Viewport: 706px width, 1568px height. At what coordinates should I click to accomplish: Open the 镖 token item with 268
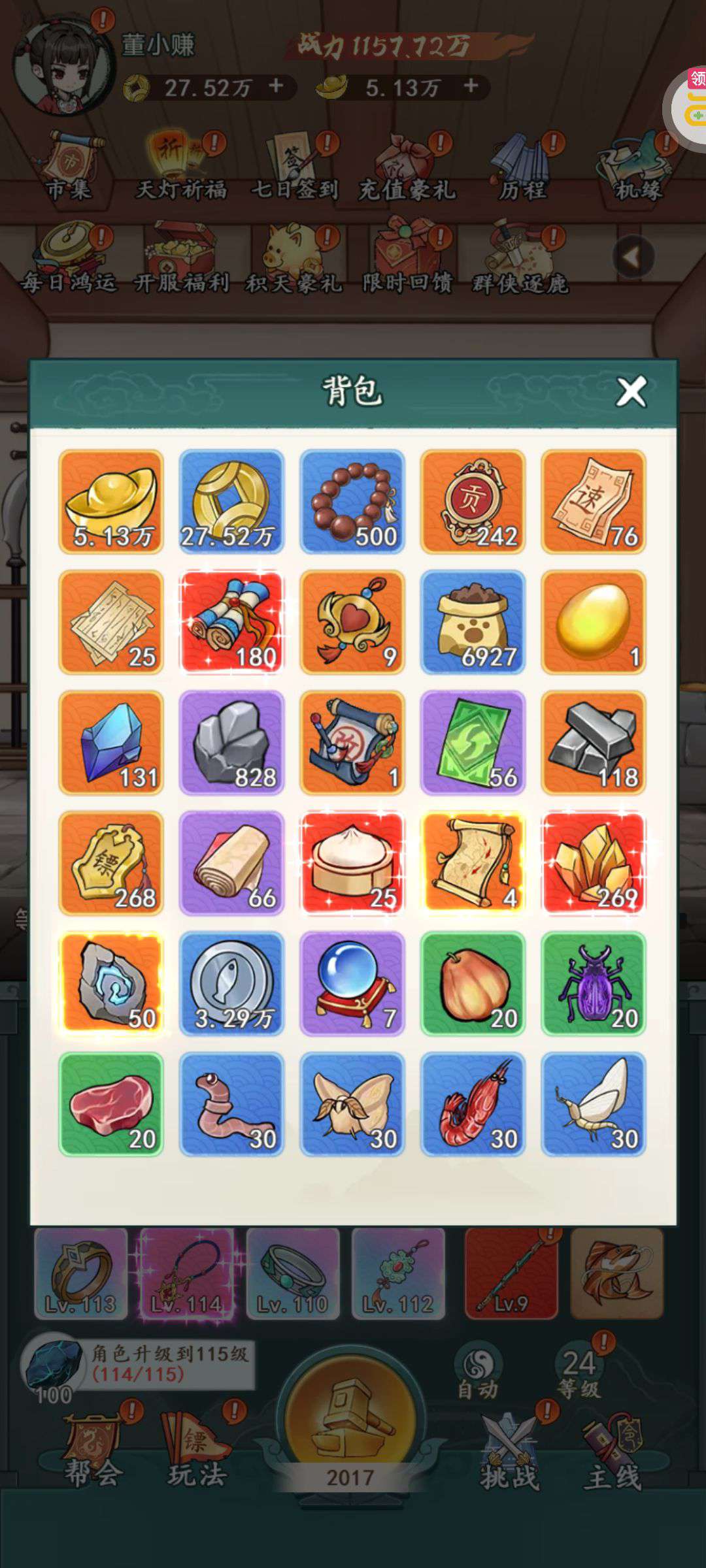click(x=111, y=863)
